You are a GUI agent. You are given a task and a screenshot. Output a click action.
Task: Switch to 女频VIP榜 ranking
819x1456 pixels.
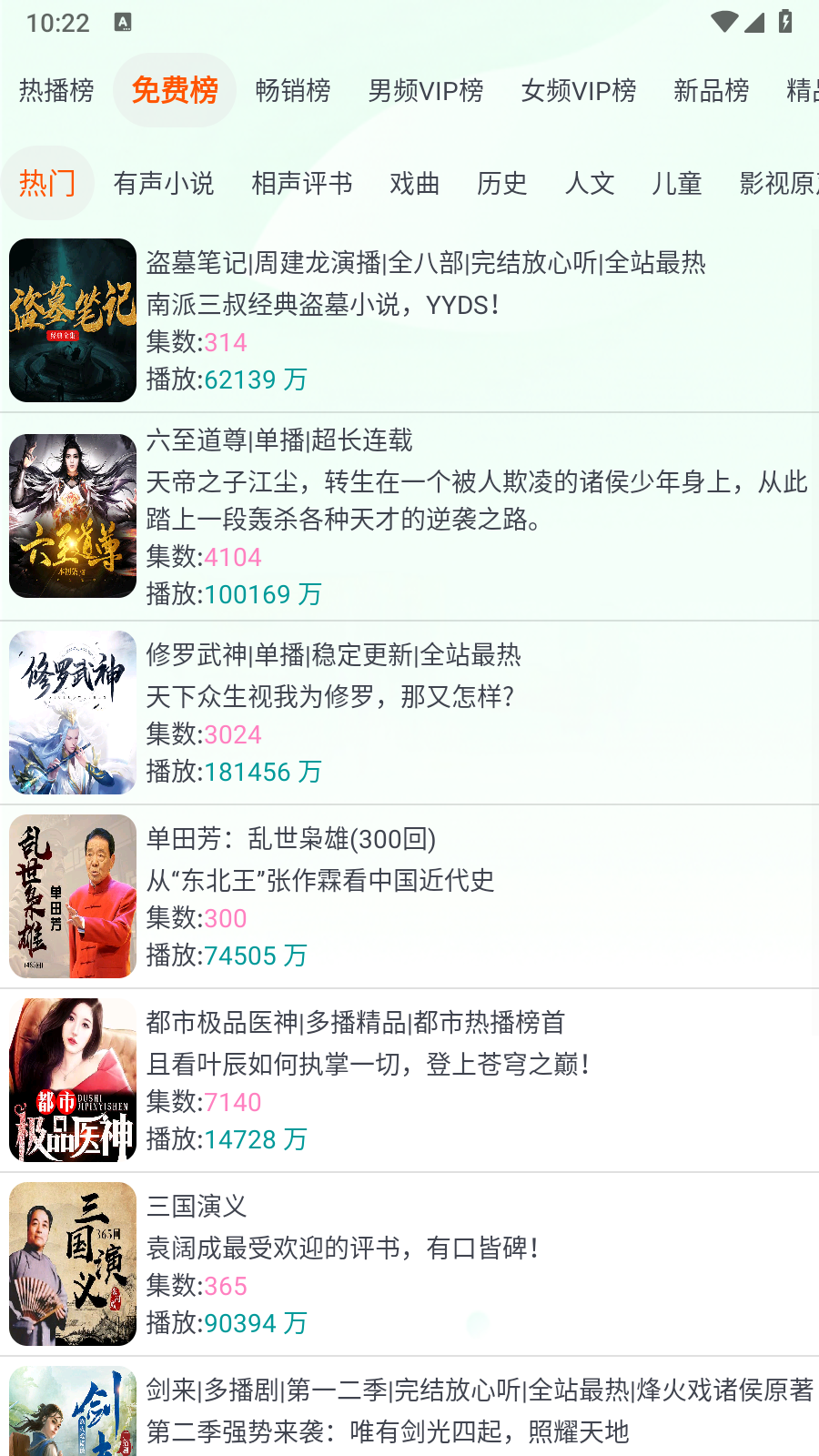578,90
